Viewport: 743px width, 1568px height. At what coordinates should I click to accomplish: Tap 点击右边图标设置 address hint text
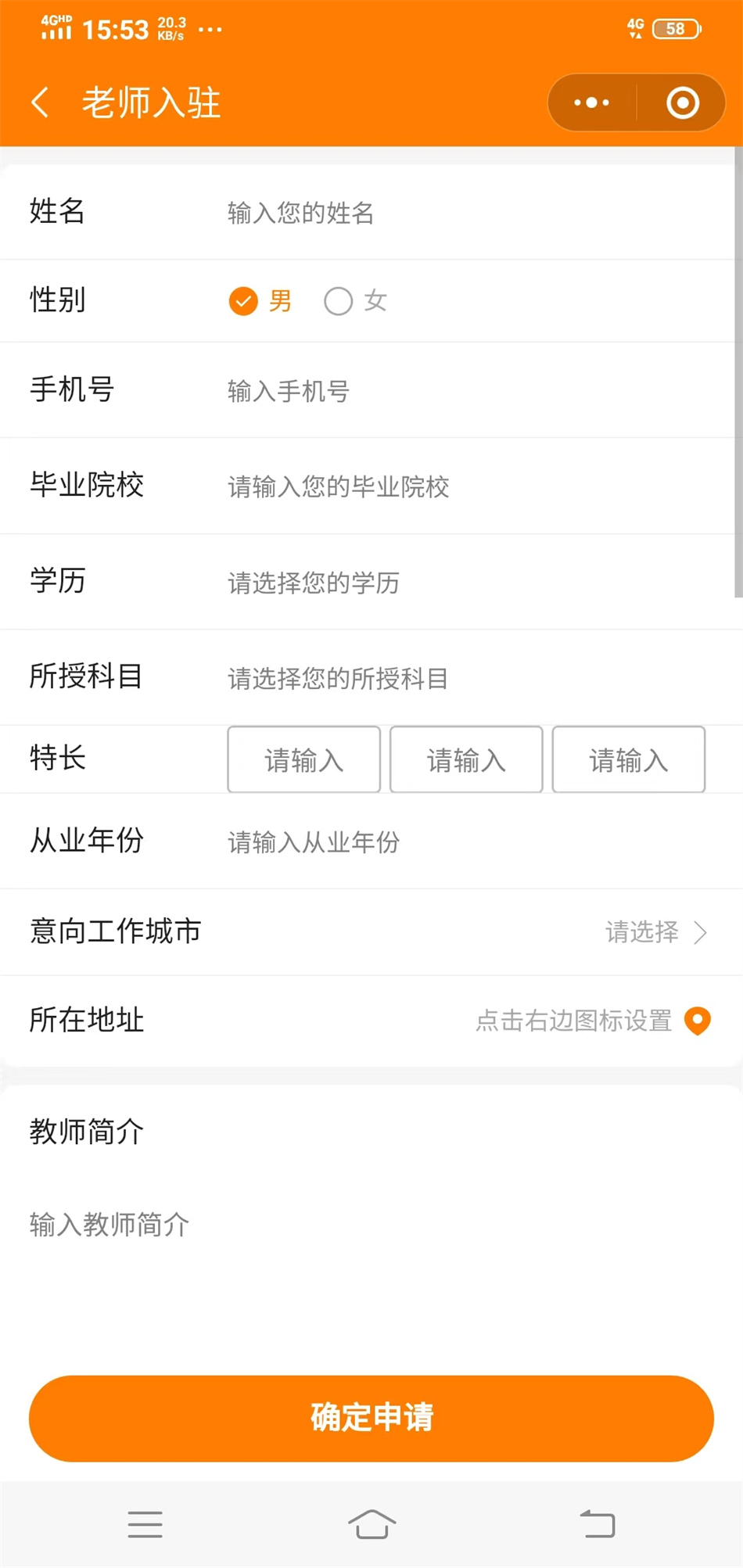pyautogui.click(x=573, y=1021)
